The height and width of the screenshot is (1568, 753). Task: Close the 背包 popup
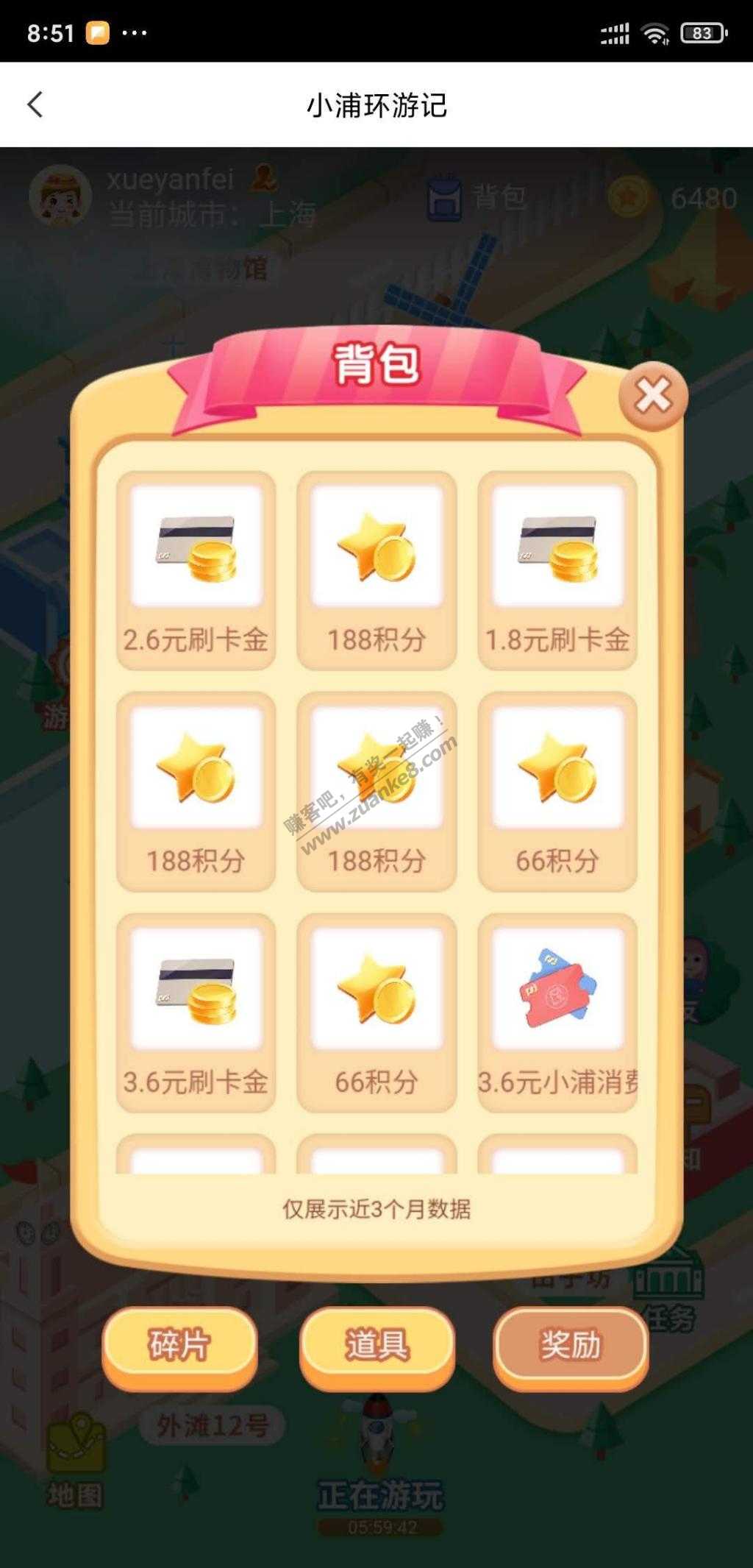652,397
